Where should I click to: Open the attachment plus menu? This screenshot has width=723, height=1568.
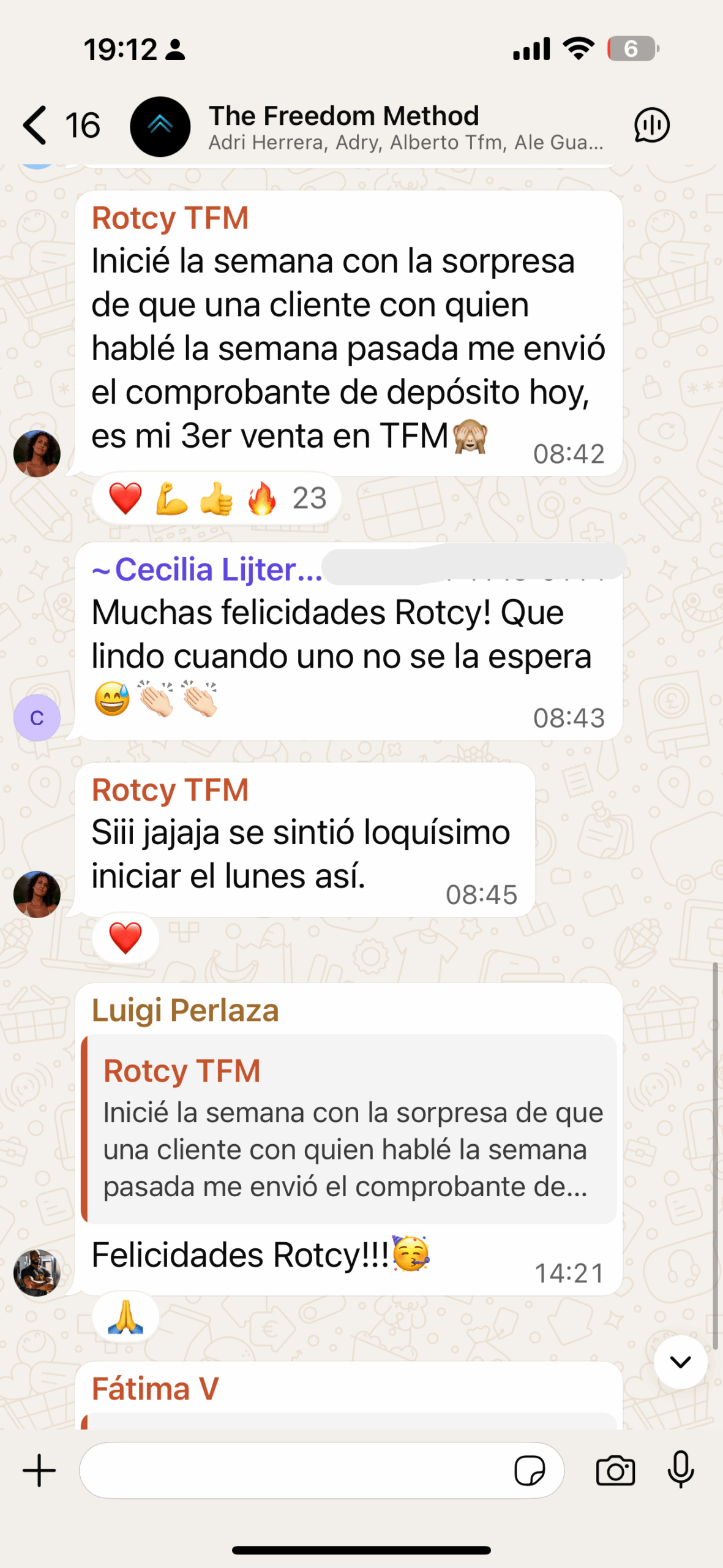click(39, 1471)
